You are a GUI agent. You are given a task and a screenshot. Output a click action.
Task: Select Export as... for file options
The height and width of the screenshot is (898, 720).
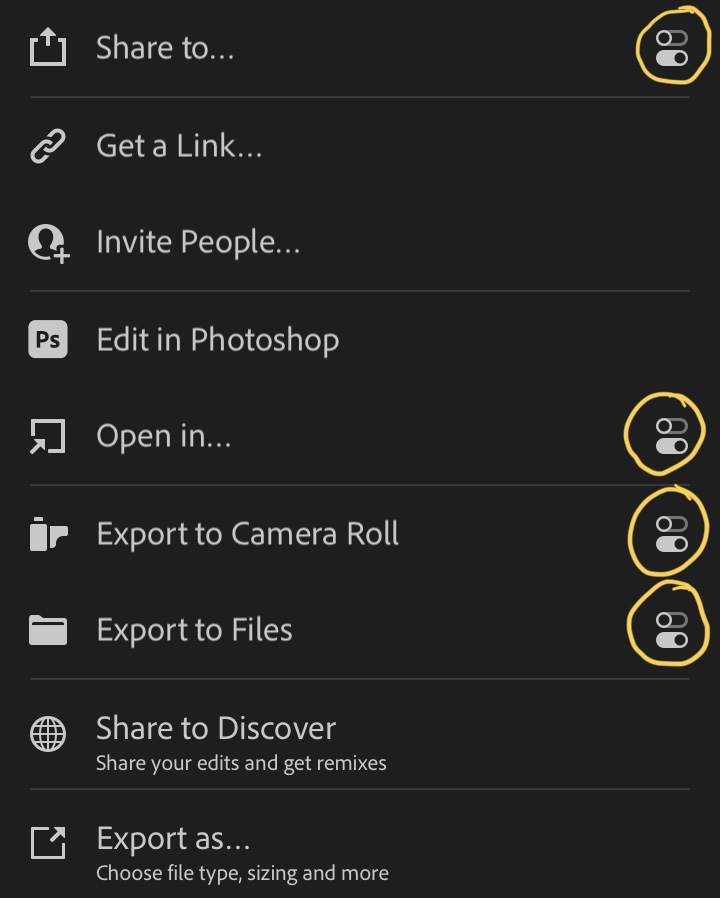tap(173, 849)
